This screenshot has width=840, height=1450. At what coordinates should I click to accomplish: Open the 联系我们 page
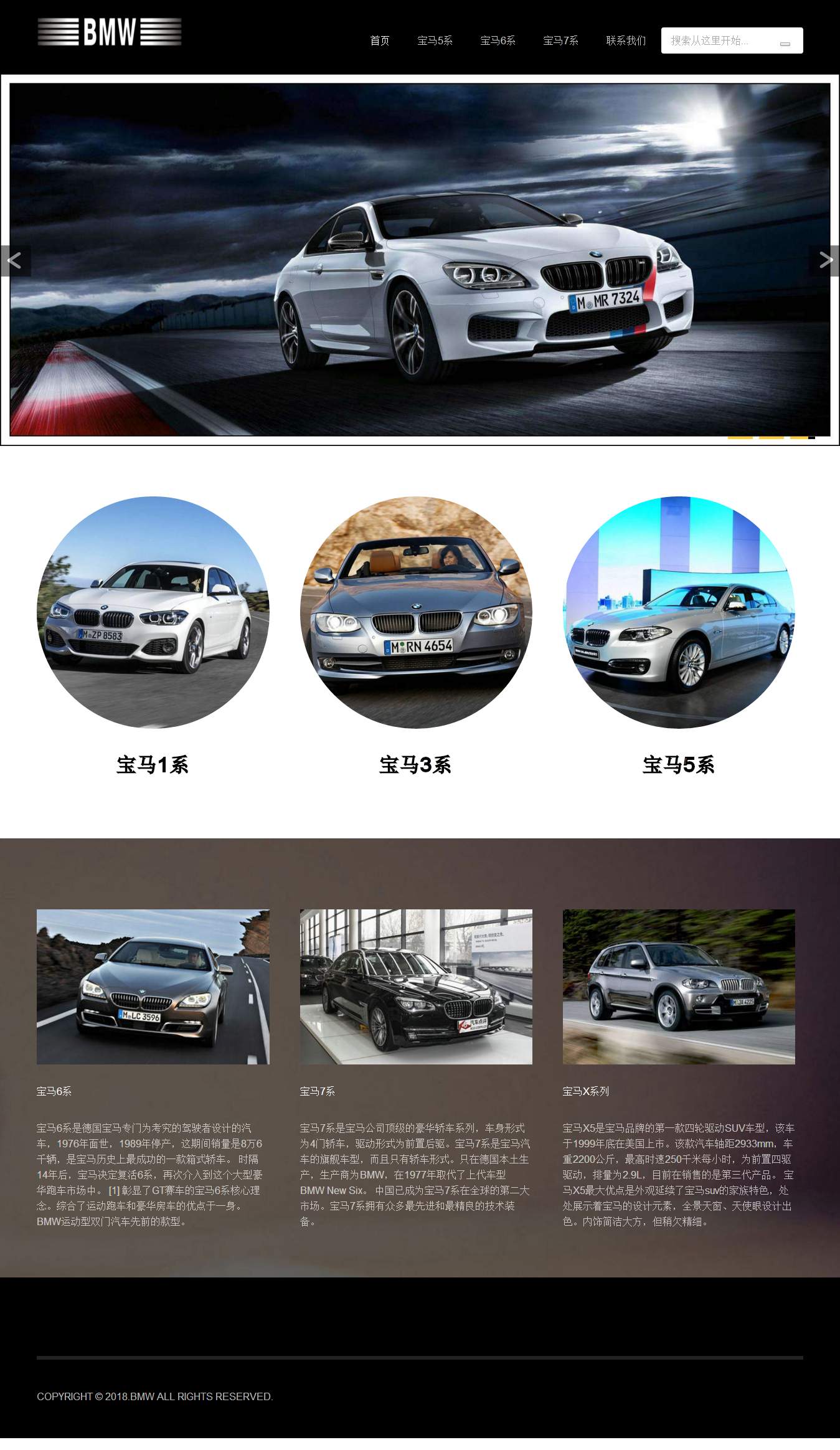pyautogui.click(x=626, y=40)
